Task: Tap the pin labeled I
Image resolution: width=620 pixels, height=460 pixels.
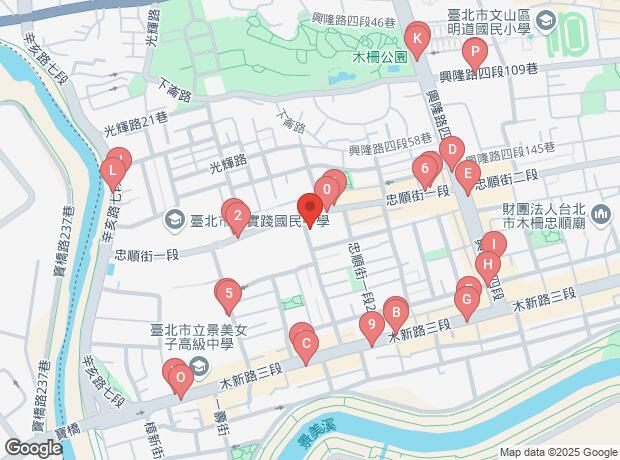Action: (x=493, y=245)
